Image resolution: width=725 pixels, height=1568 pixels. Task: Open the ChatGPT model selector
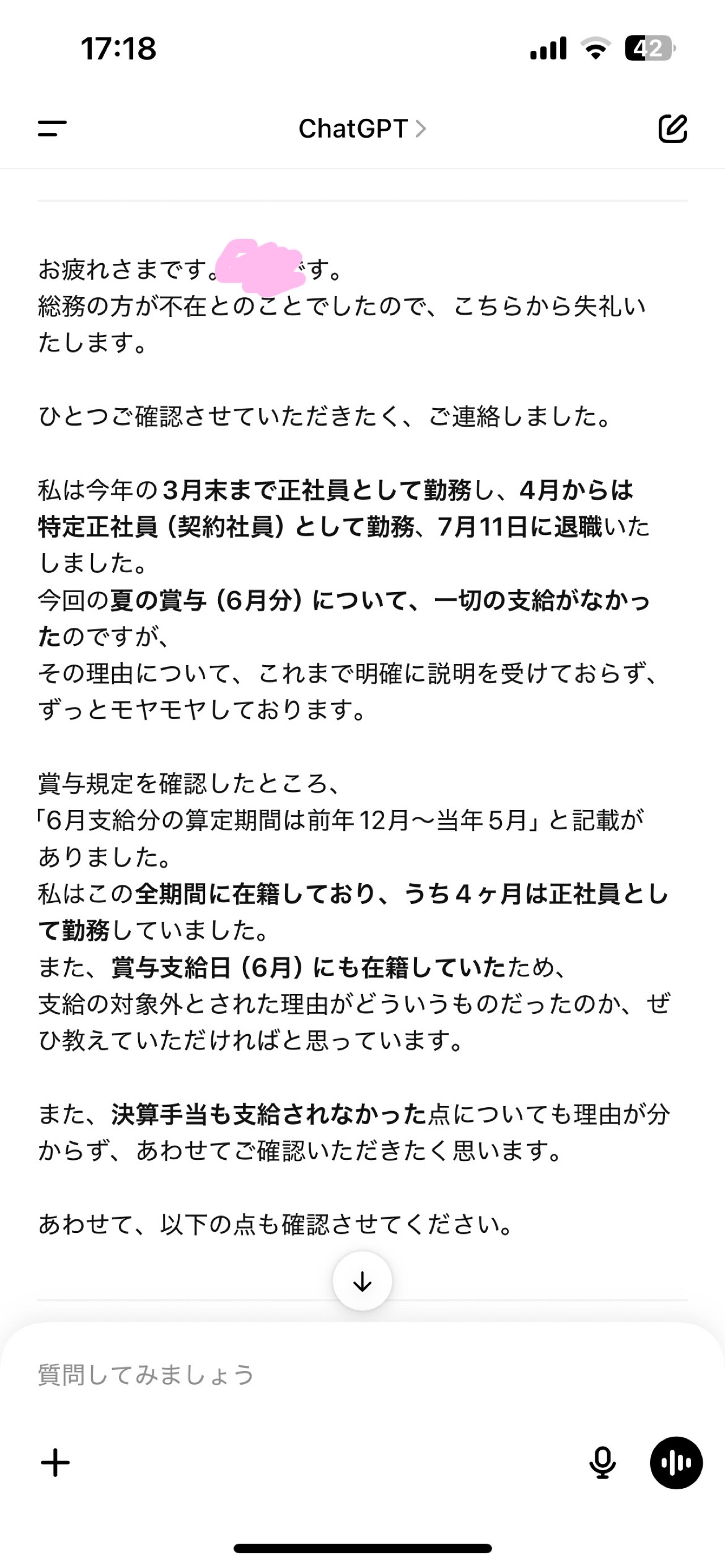[x=362, y=128]
